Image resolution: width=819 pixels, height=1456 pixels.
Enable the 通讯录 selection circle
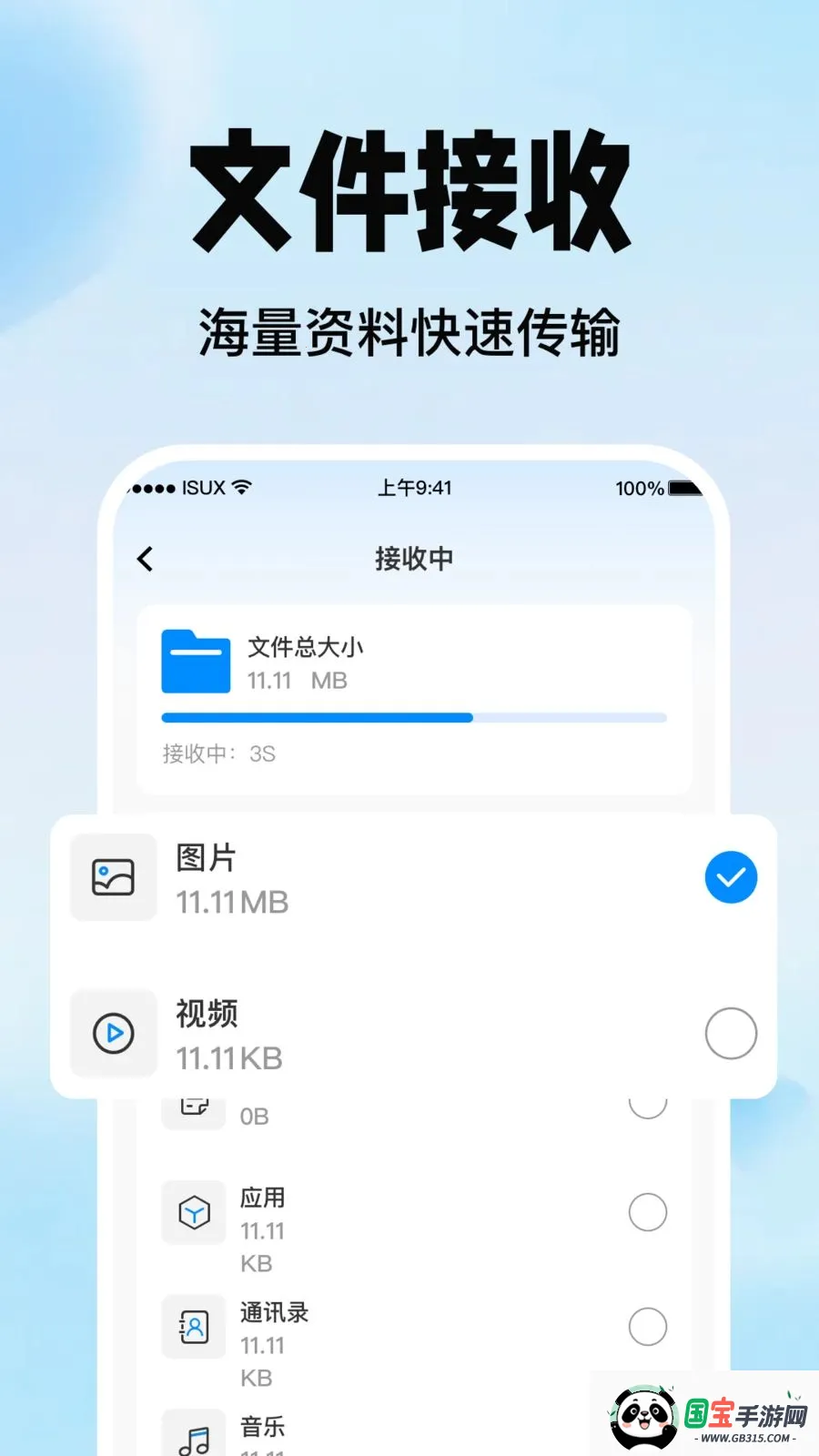coord(647,1327)
